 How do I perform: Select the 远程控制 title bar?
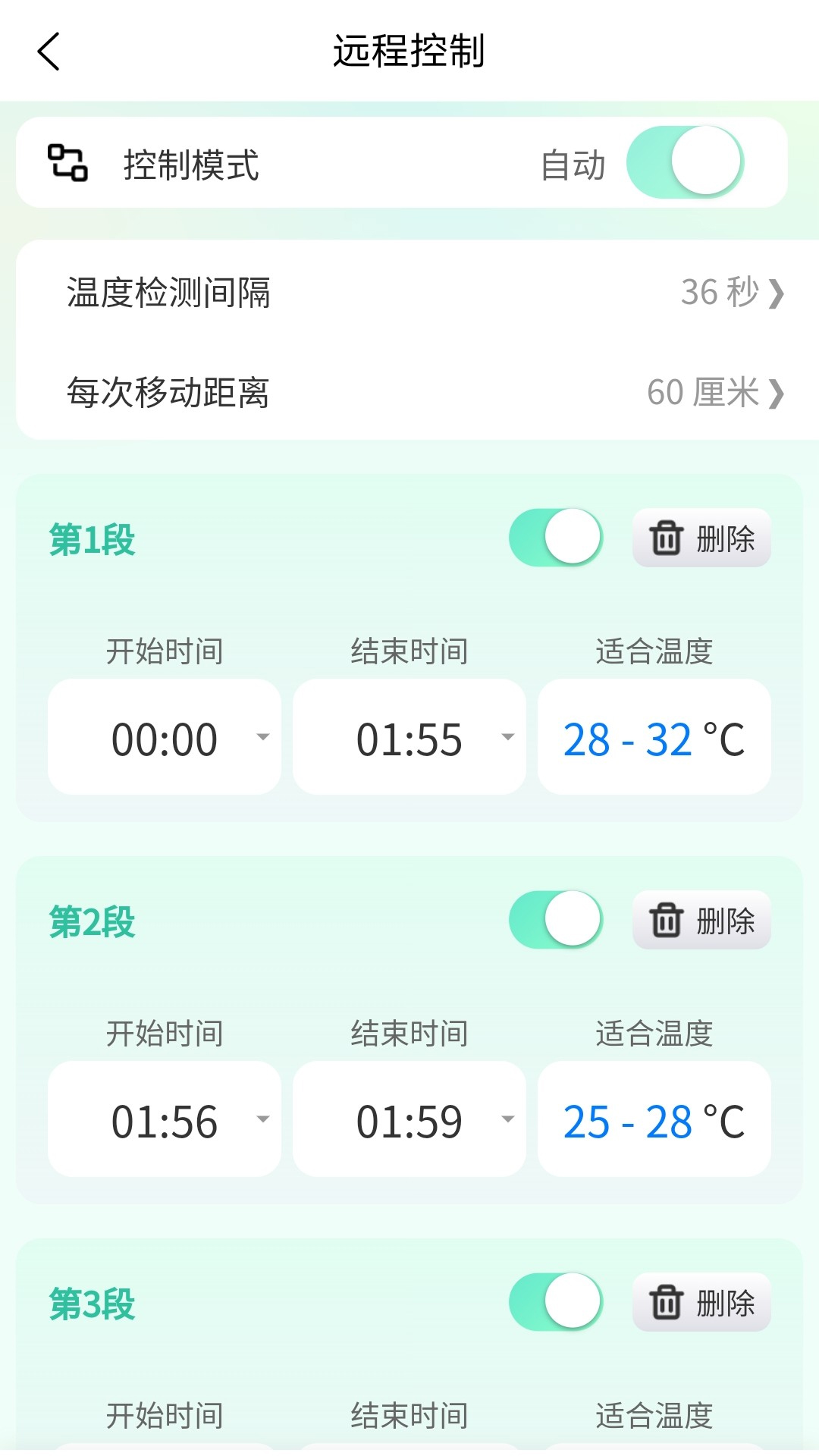point(409,50)
